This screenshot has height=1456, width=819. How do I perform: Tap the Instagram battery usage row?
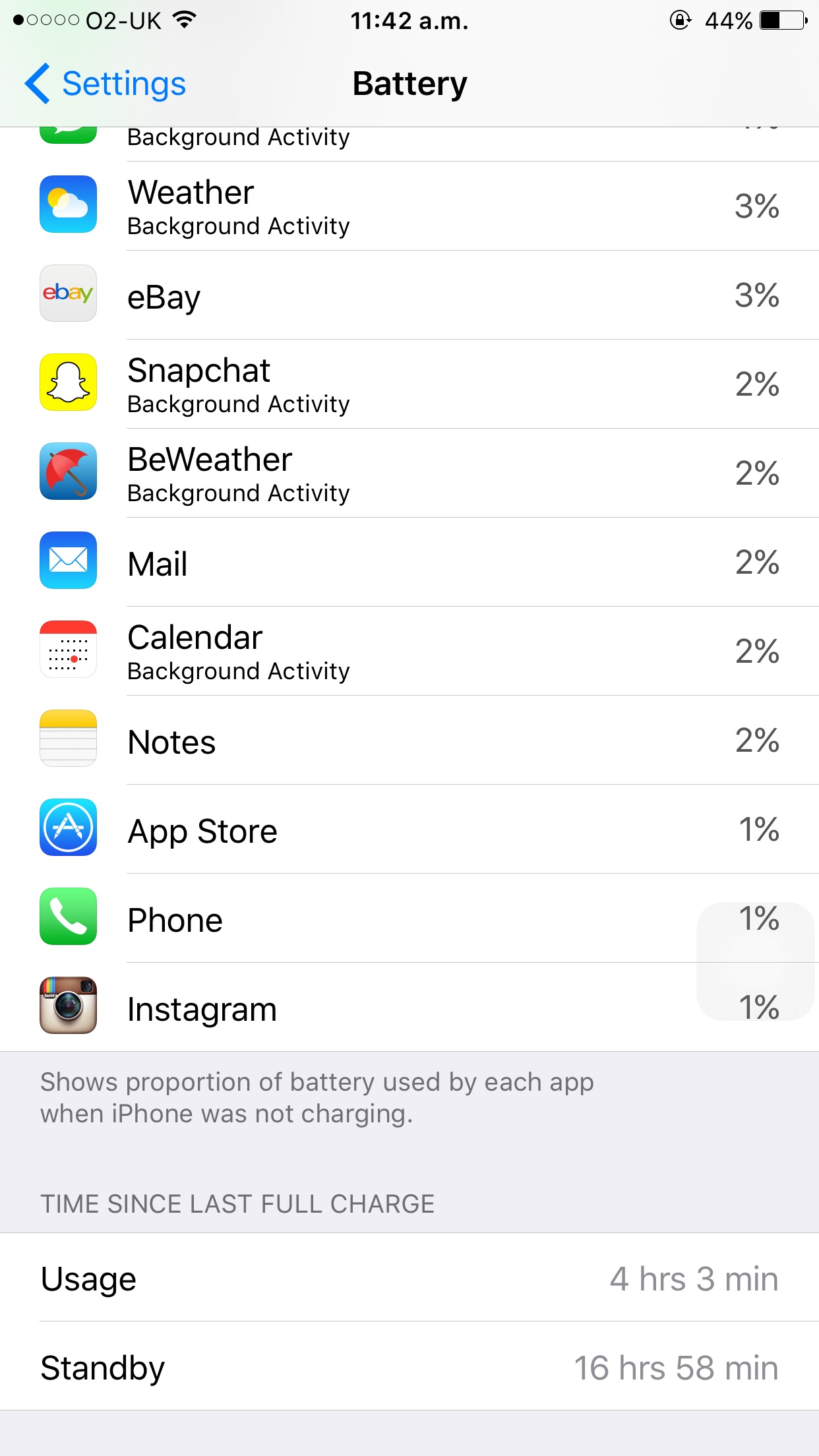[409, 1008]
